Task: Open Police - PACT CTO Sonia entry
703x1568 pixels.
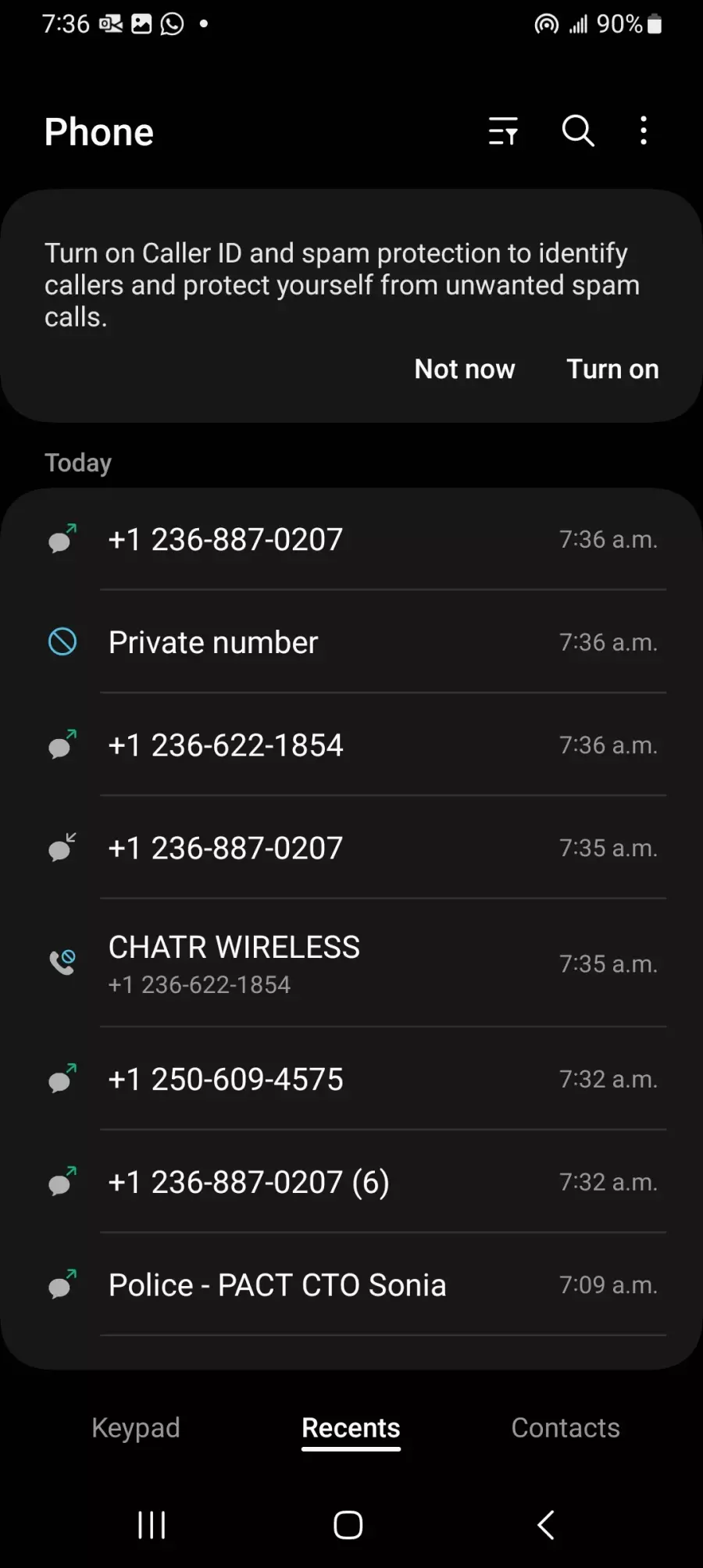Action: point(351,1285)
